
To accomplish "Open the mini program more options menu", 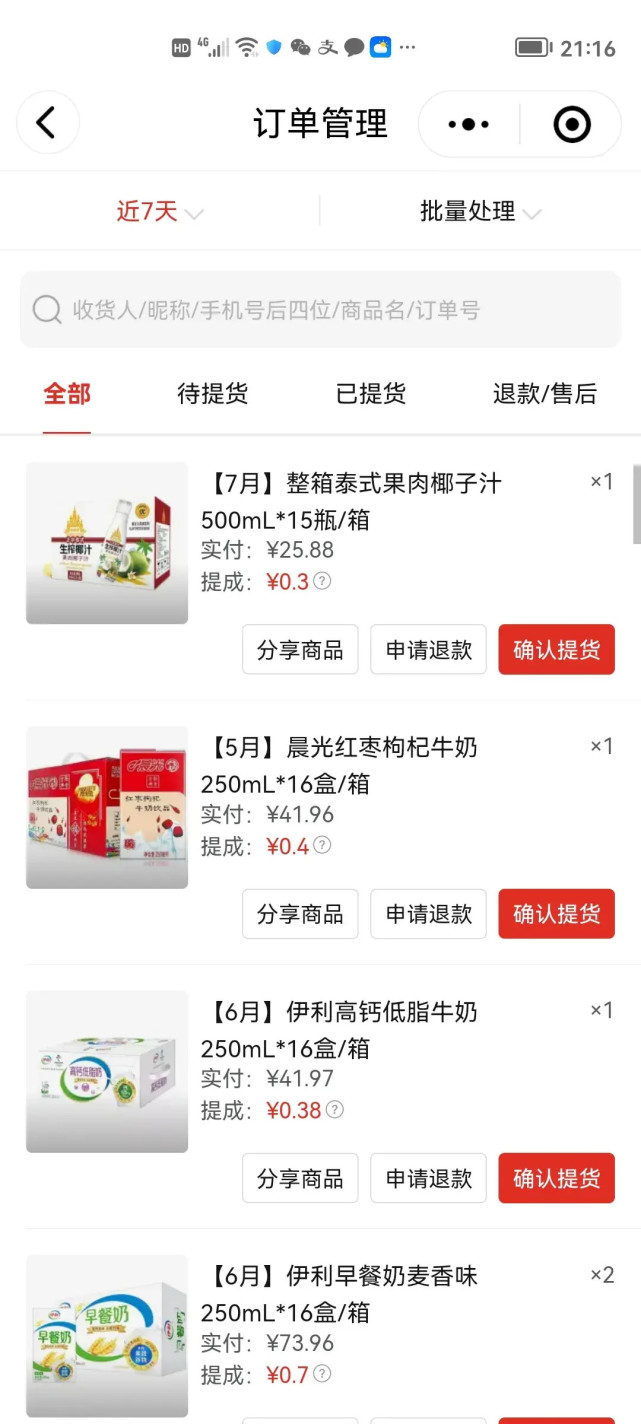I will [x=469, y=124].
